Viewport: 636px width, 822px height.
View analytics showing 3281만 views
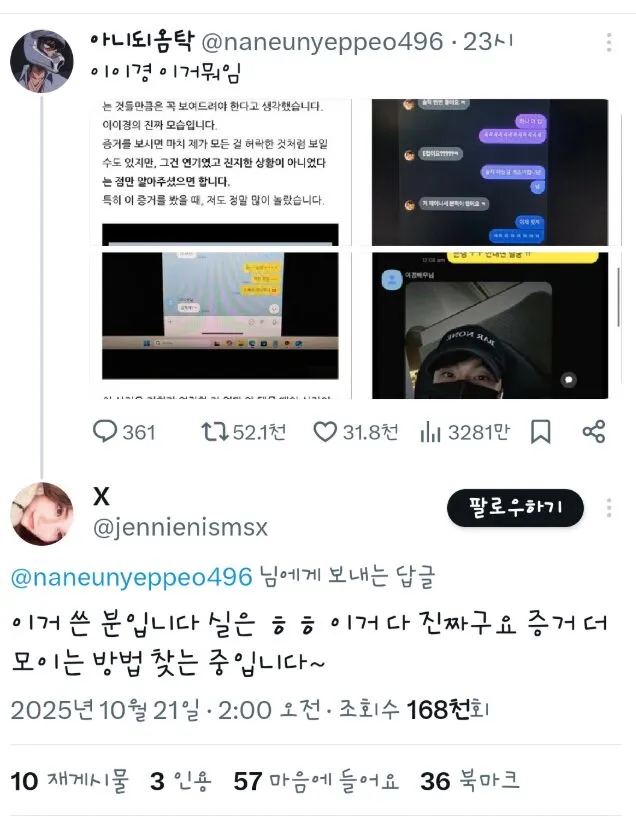click(x=431, y=431)
